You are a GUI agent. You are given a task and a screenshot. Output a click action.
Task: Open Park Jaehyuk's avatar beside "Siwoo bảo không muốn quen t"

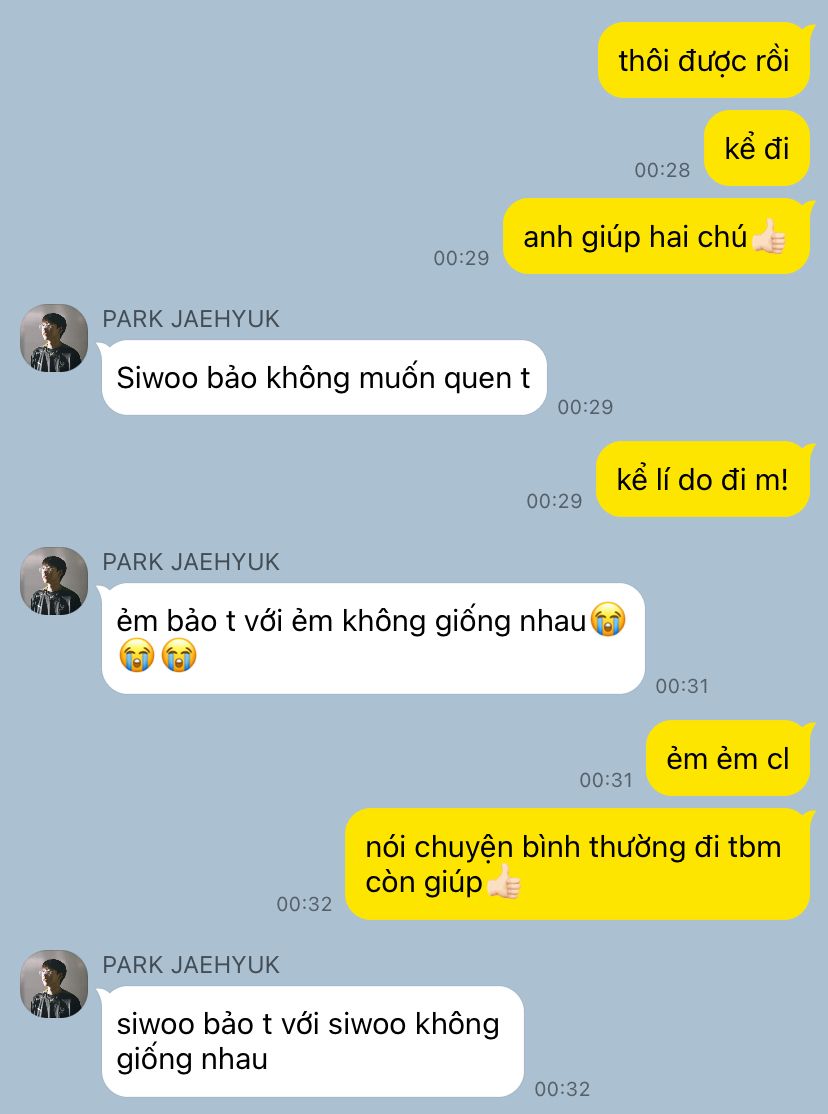[x=54, y=338]
